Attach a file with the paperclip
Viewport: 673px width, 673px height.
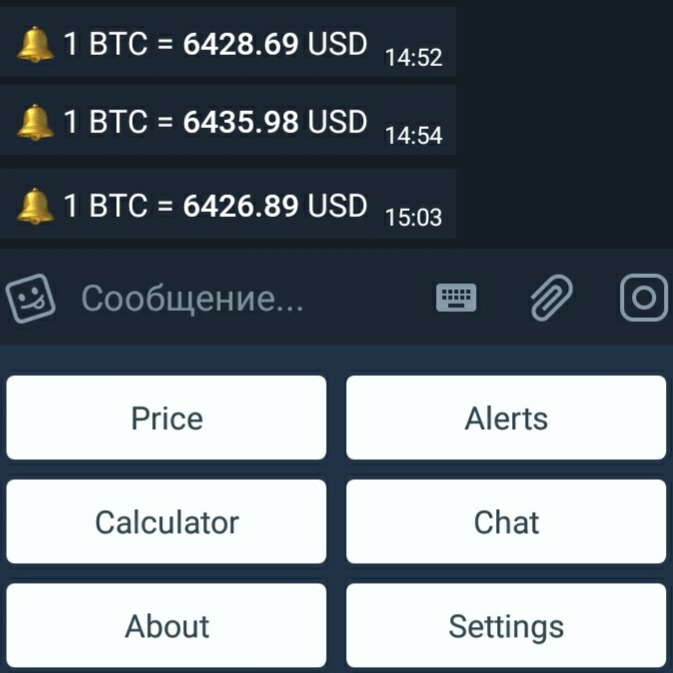[x=550, y=297]
